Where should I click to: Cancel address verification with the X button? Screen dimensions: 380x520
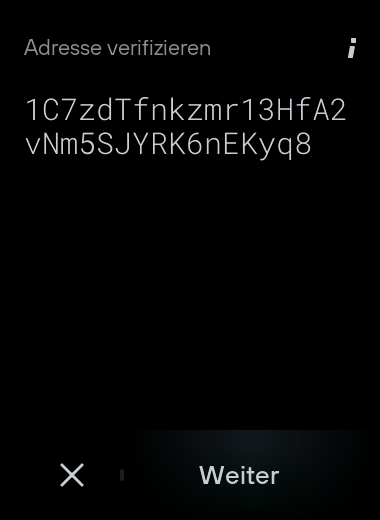72,475
